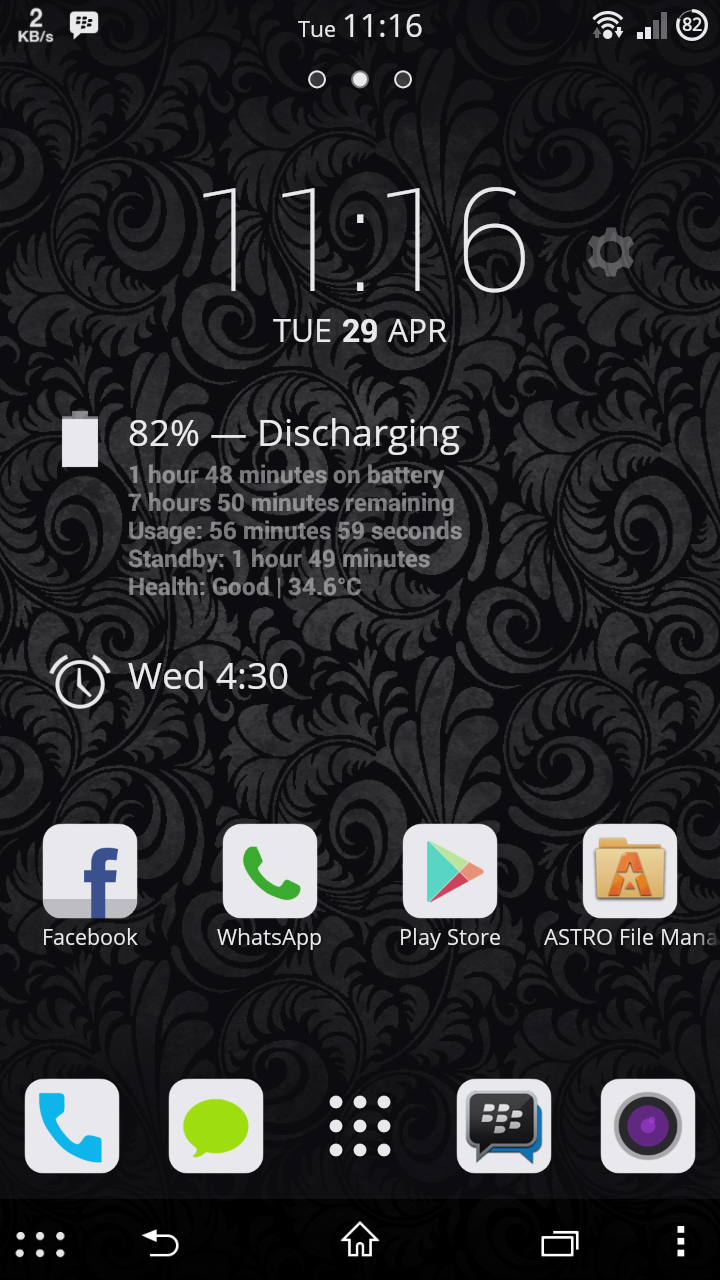Tap the Wed 4:30 alarm entry
The image size is (720, 1280).
point(208,677)
